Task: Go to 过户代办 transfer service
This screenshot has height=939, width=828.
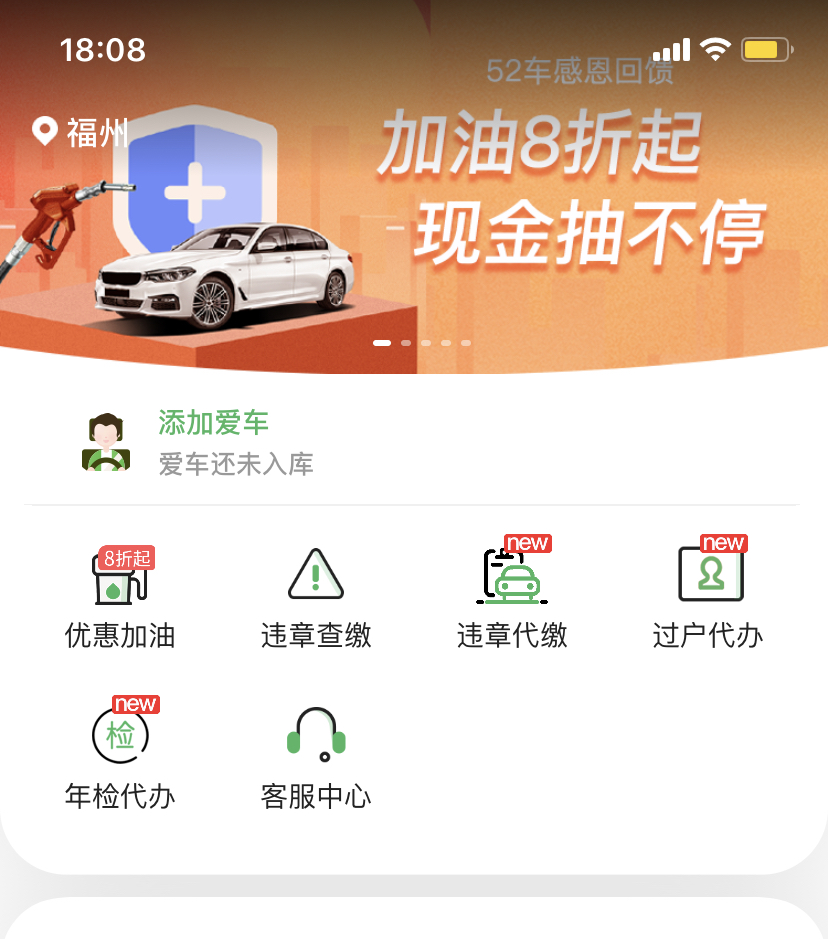Action: 708,597
